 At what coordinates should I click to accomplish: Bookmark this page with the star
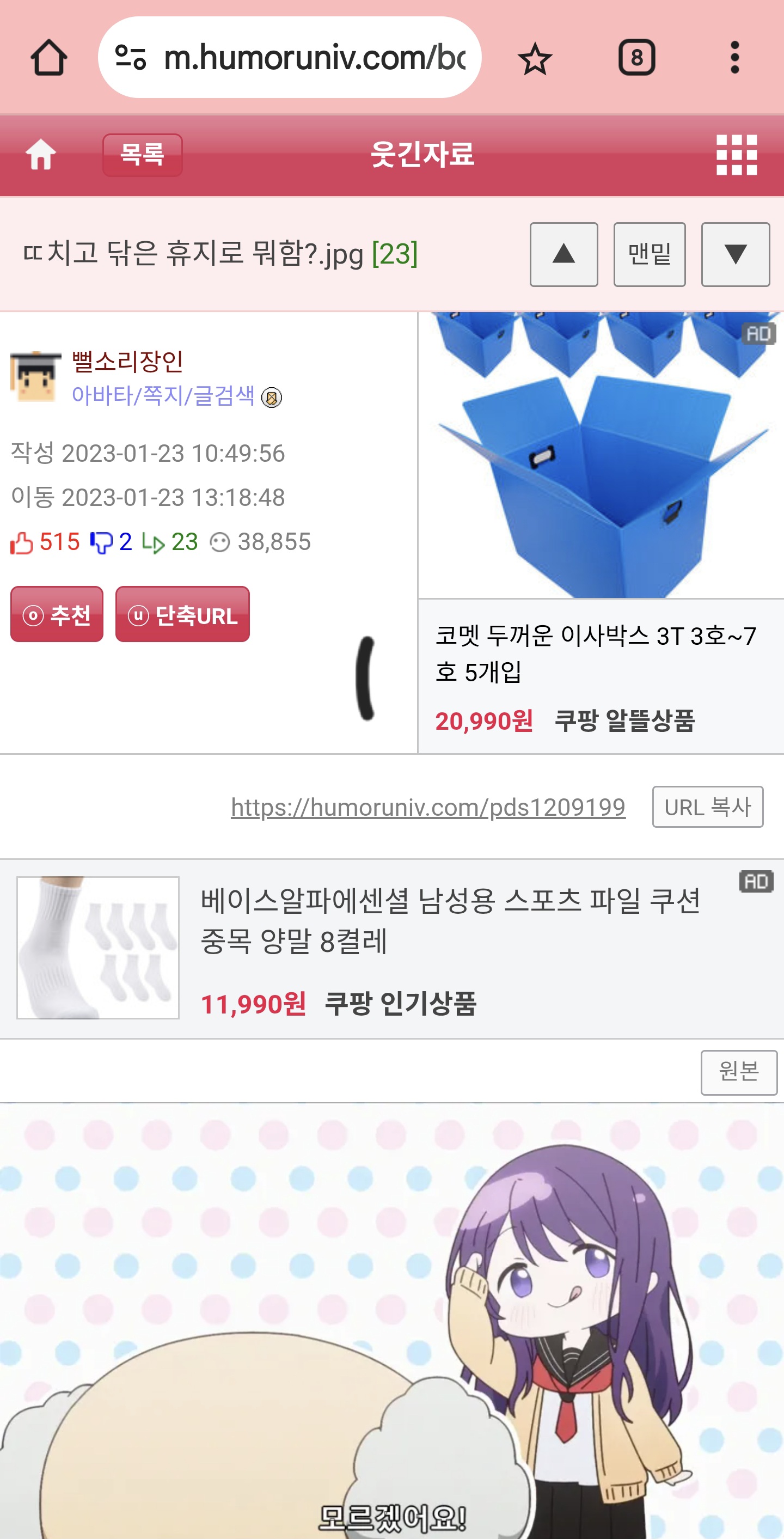[x=535, y=59]
